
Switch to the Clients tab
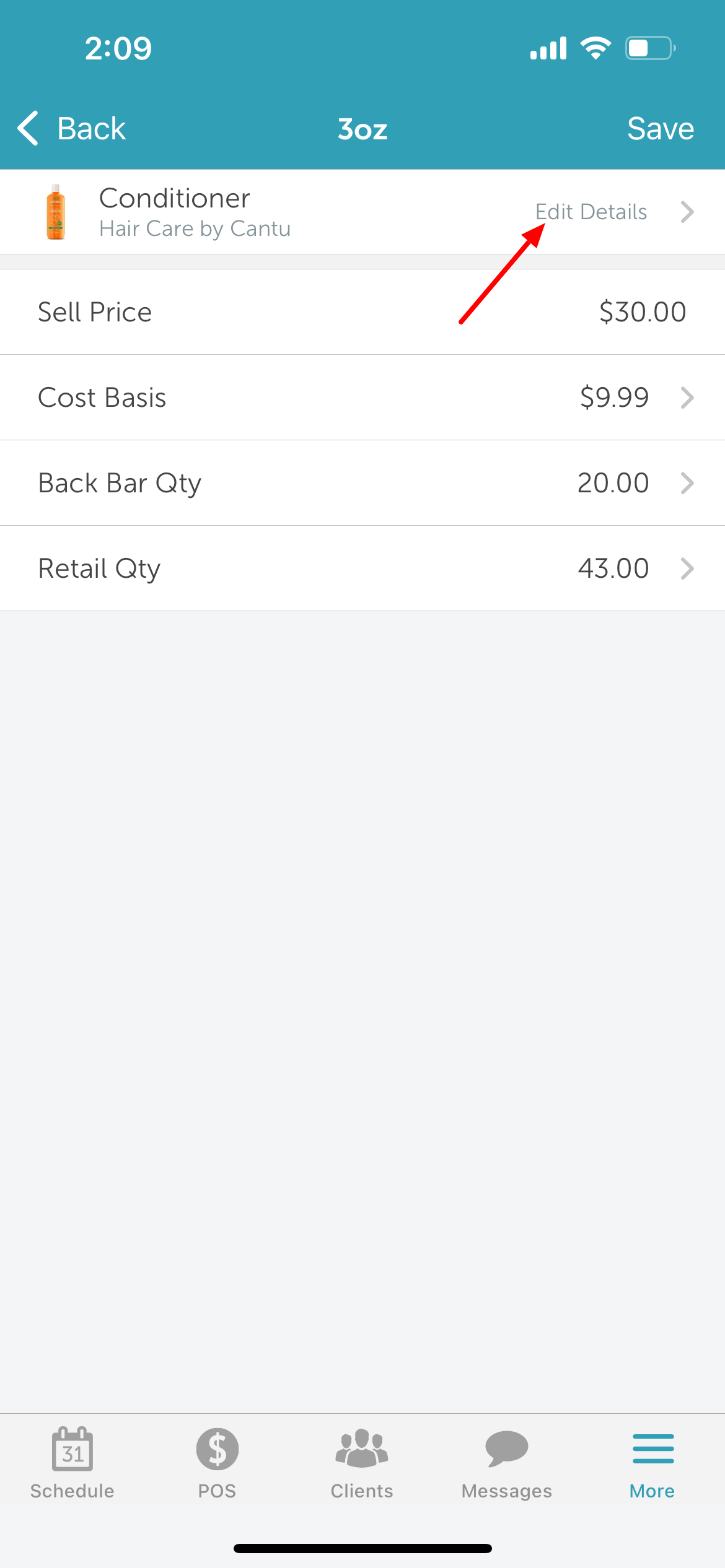(362, 1464)
